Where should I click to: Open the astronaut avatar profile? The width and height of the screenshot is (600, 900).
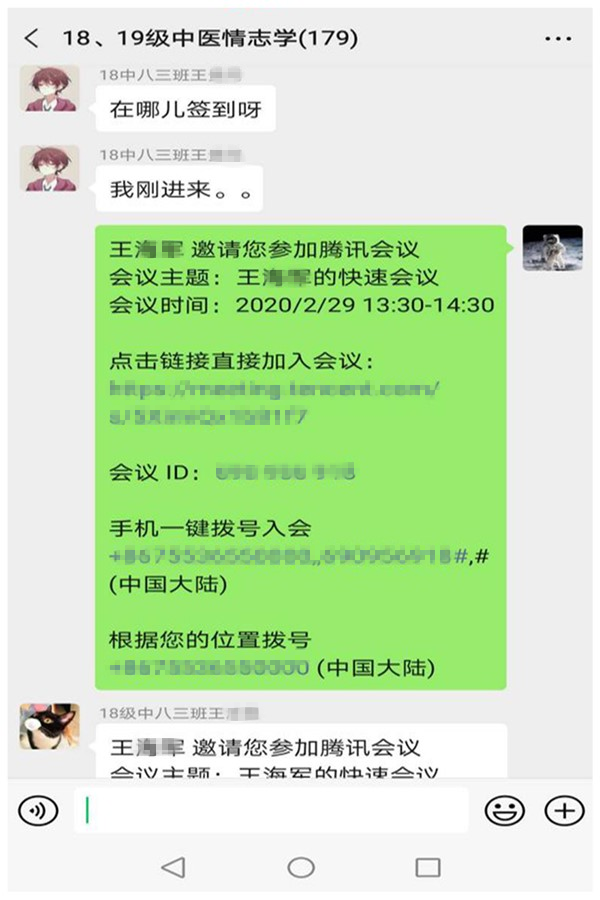click(552, 247)
